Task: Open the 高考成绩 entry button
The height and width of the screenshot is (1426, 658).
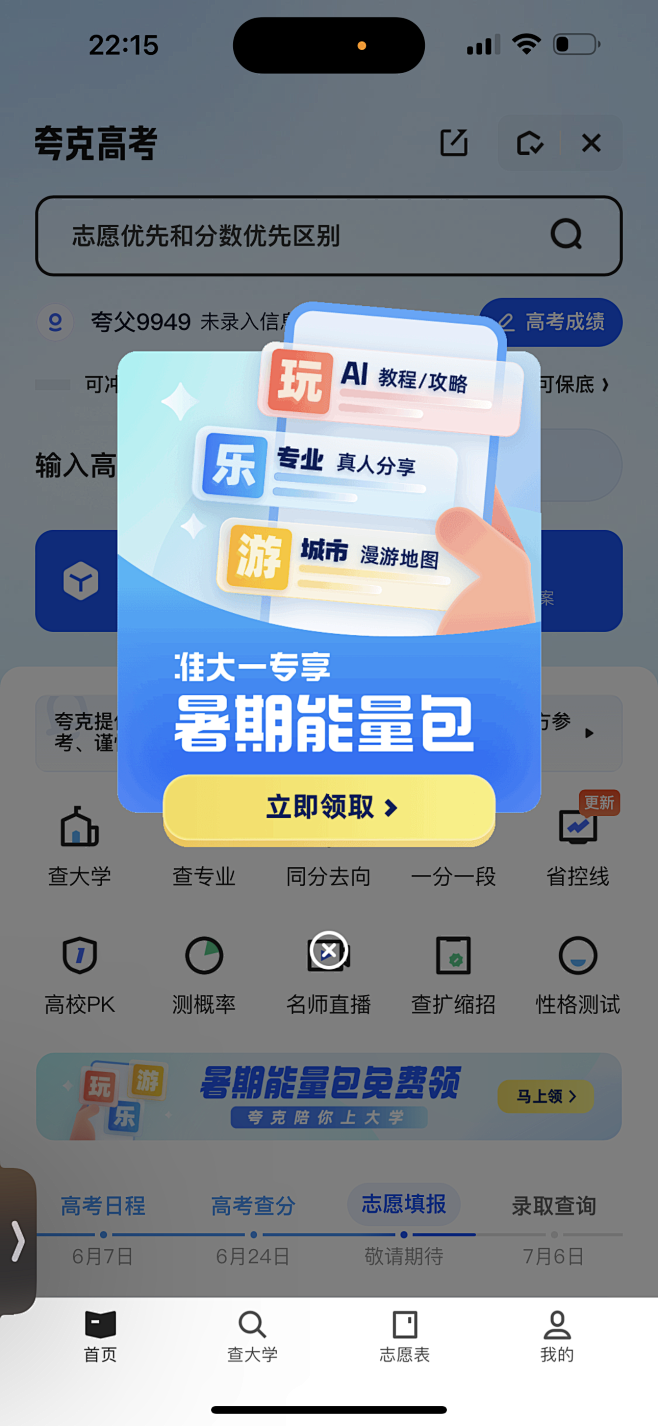Action: pyautogui.click(x=551, y=322)
